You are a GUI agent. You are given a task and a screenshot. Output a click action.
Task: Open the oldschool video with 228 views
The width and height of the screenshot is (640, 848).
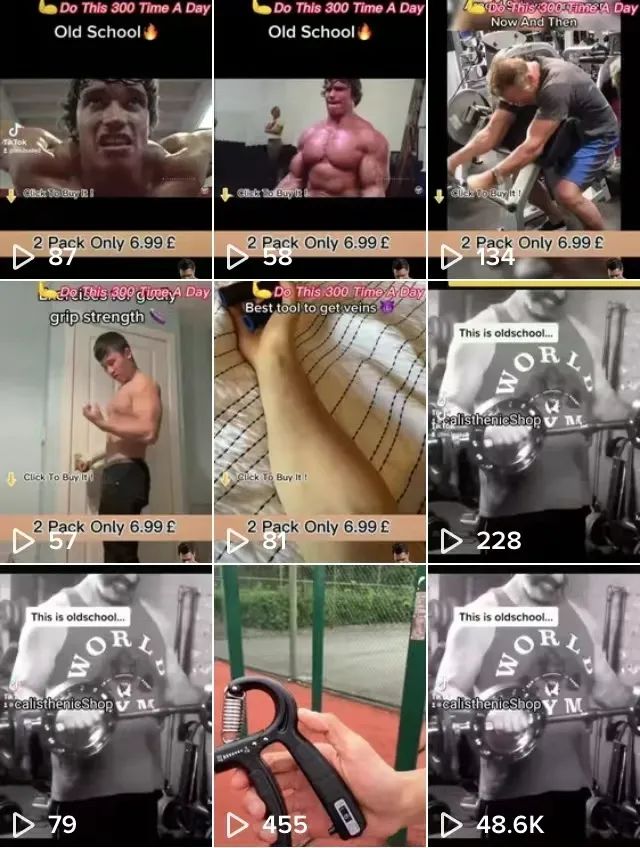point(533,422)
